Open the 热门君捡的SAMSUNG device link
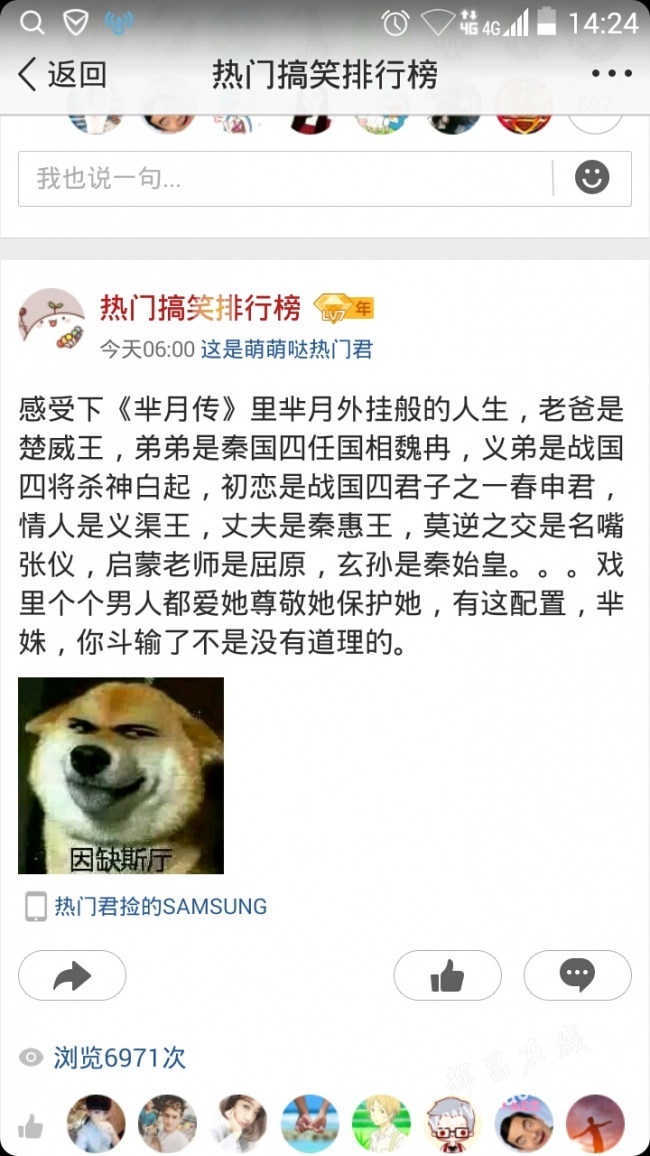This screenshot has height=1156, width=650. pyautogui.click(x=160, y=906)
